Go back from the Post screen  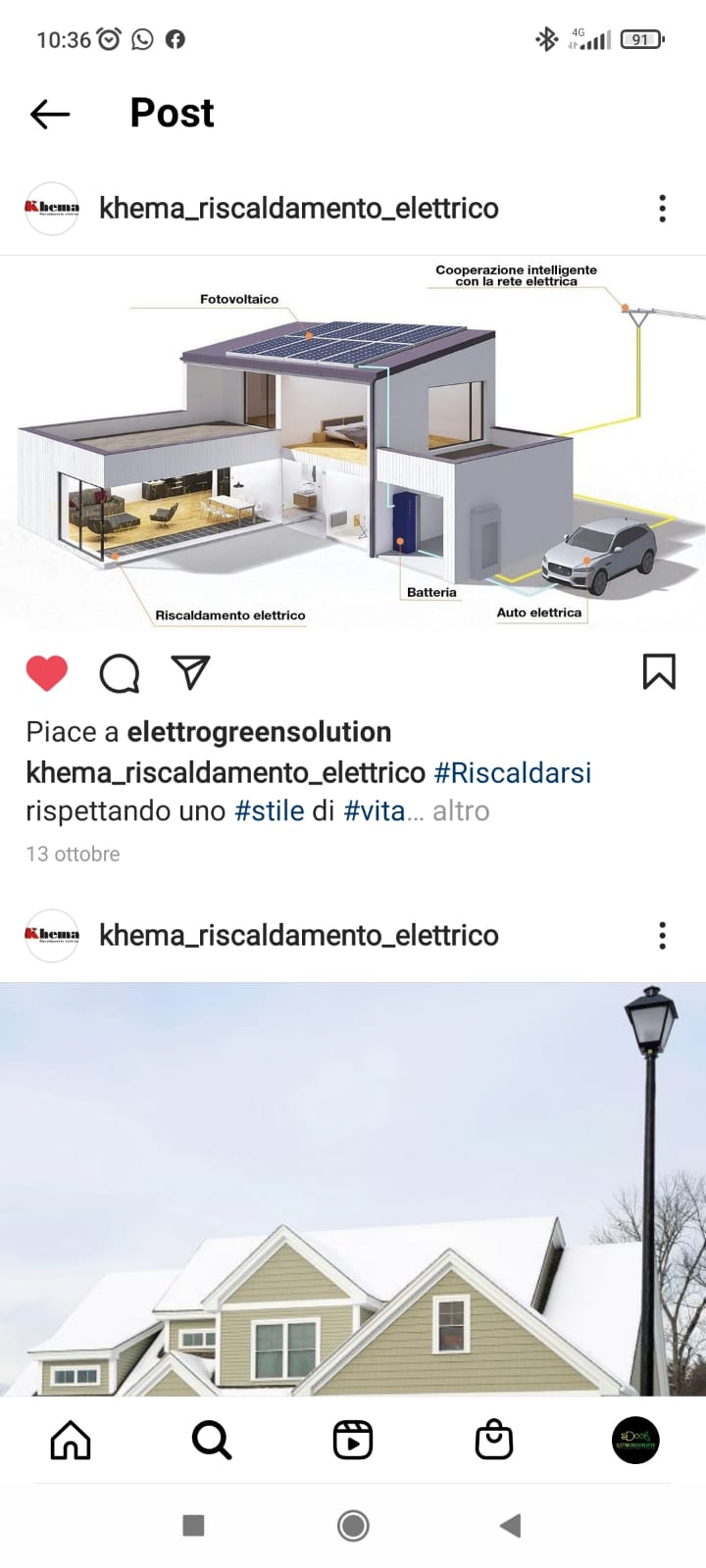50,114
